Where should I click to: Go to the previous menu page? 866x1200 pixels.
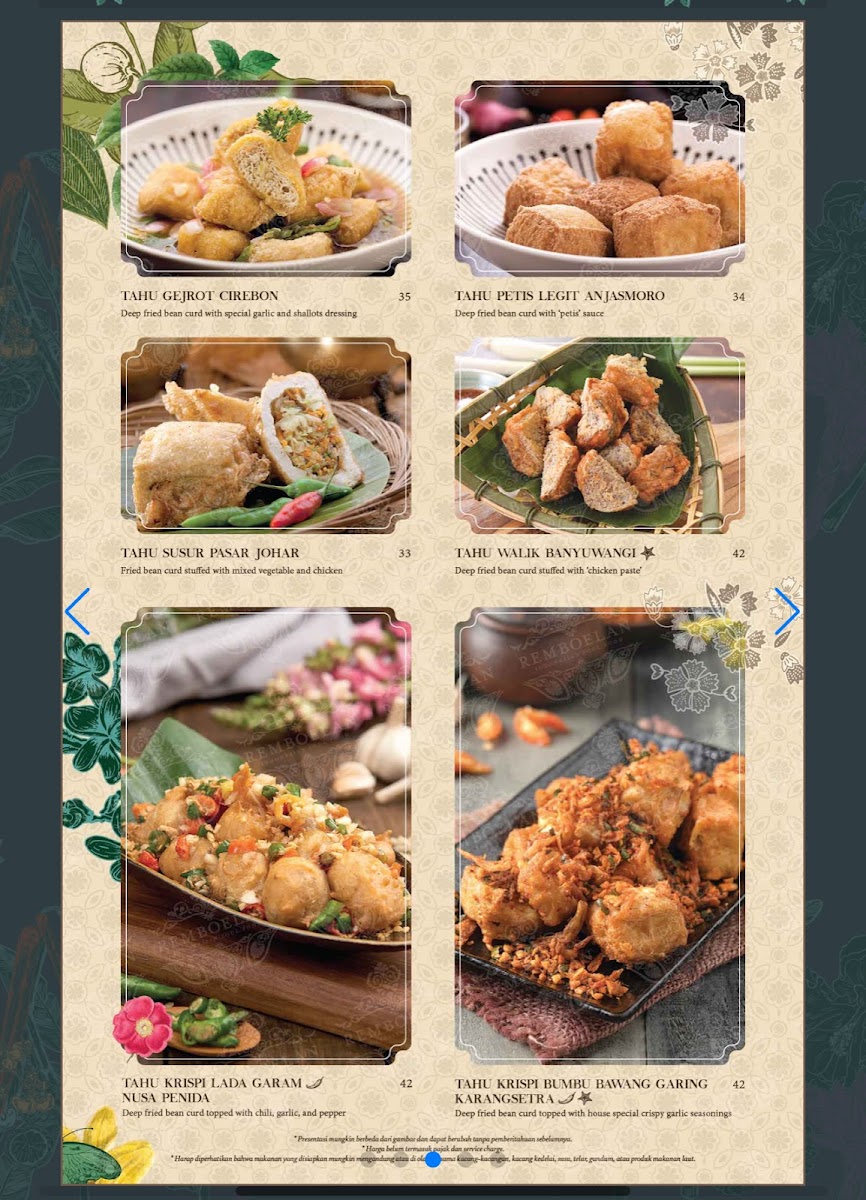coord(78,612)
